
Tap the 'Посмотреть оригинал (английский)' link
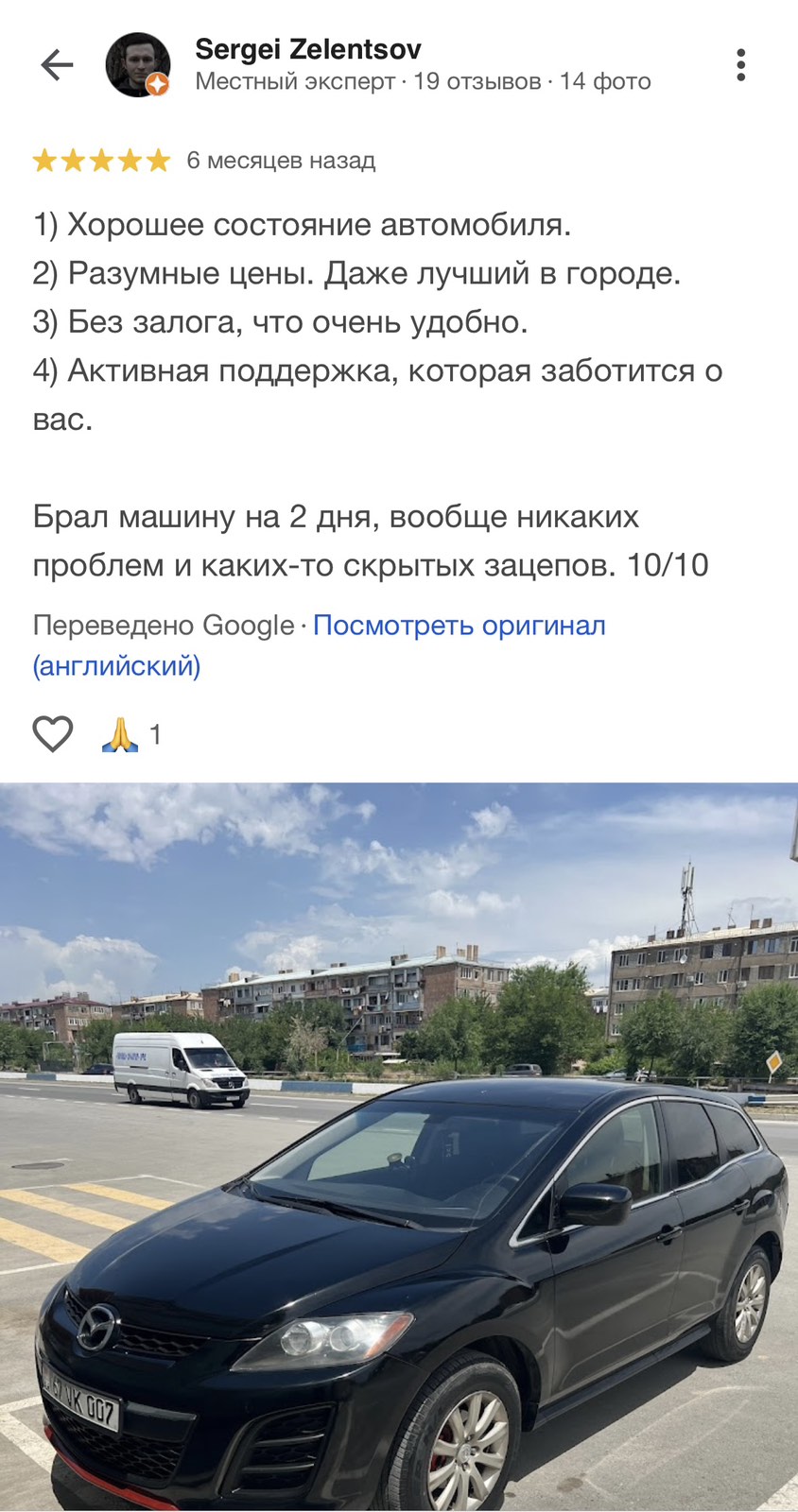459,626
